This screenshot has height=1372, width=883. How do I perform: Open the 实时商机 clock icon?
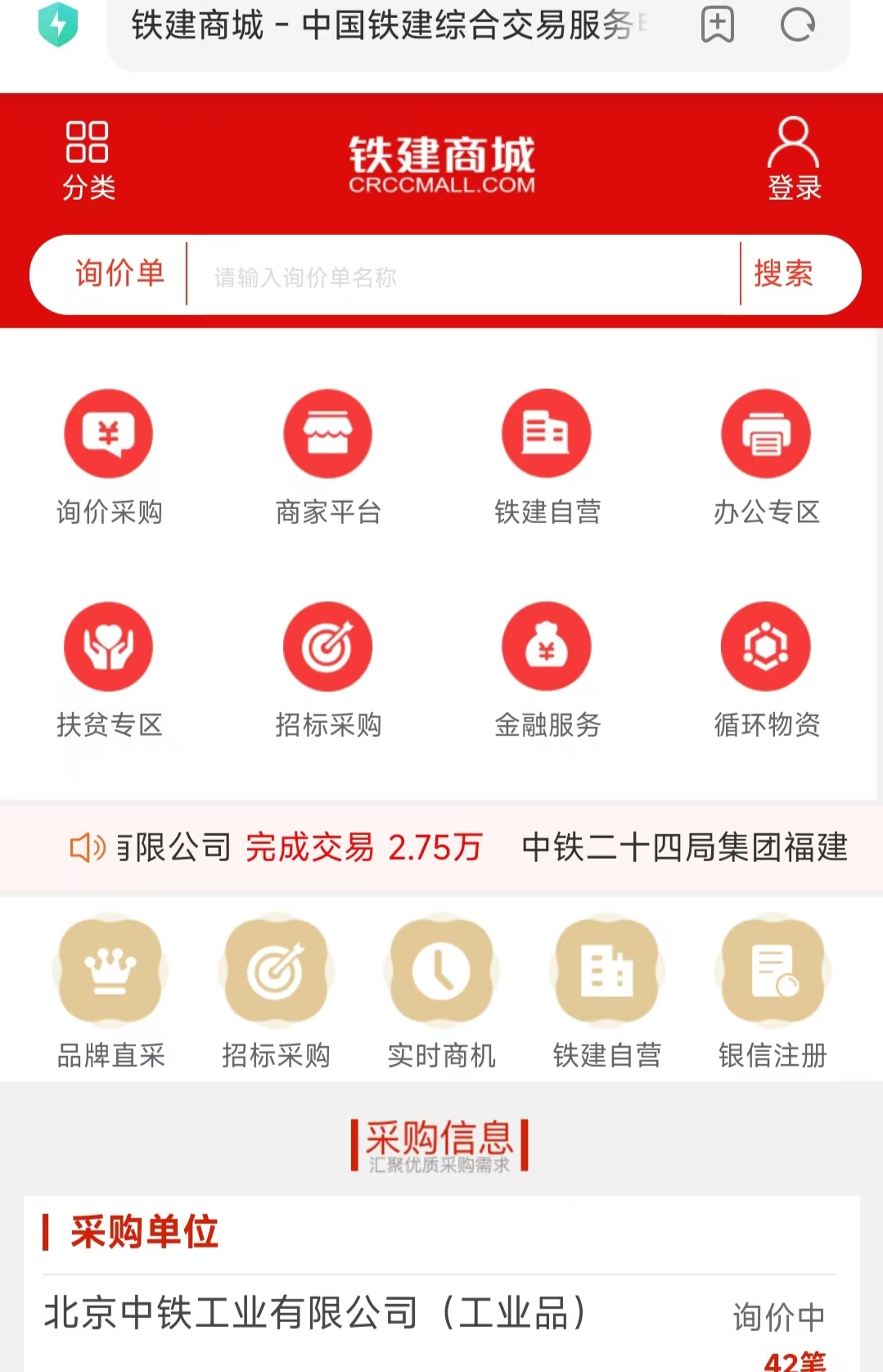click(440, 970)
